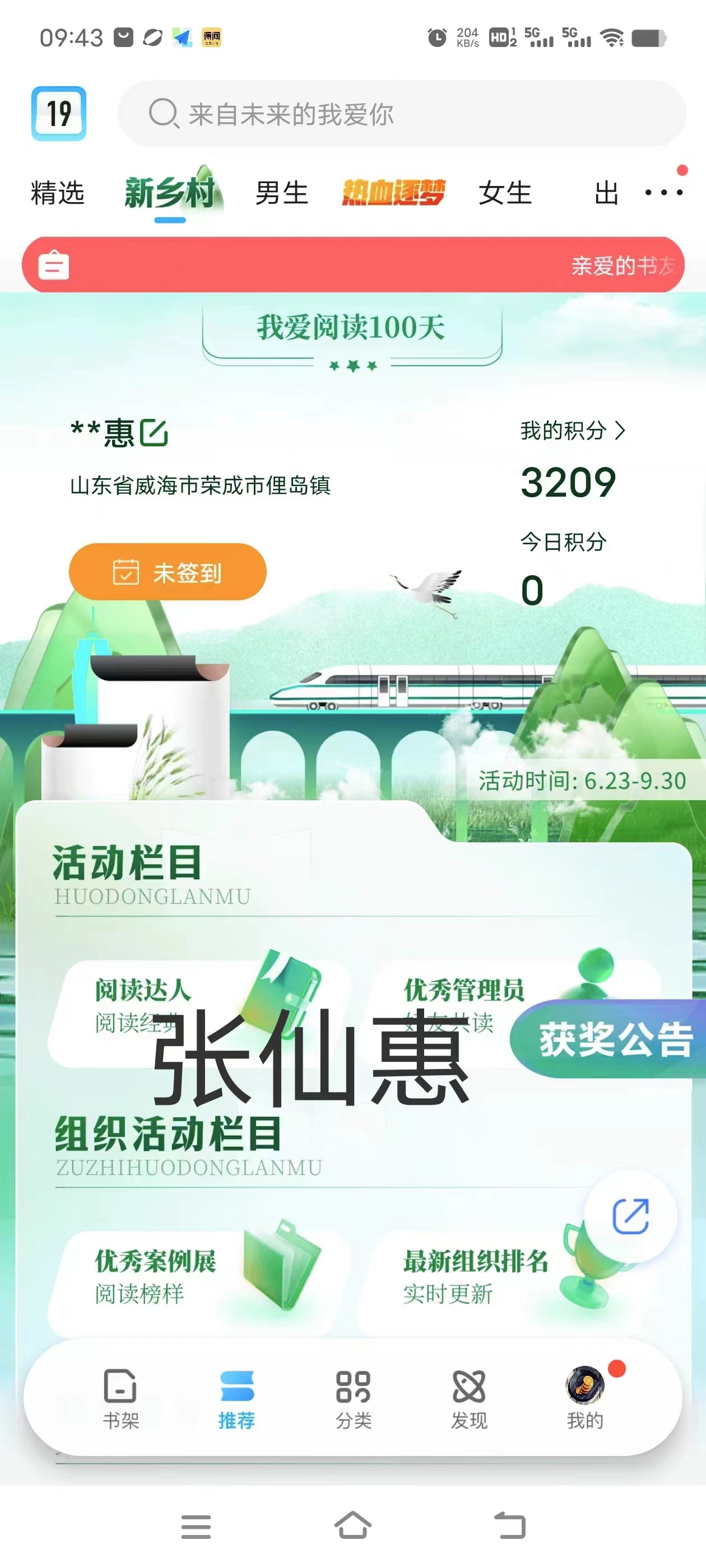The width and height of the screenshot is (706, 1568).
Task: Open the 阅读达人 card
Action: tap(144, 990)
